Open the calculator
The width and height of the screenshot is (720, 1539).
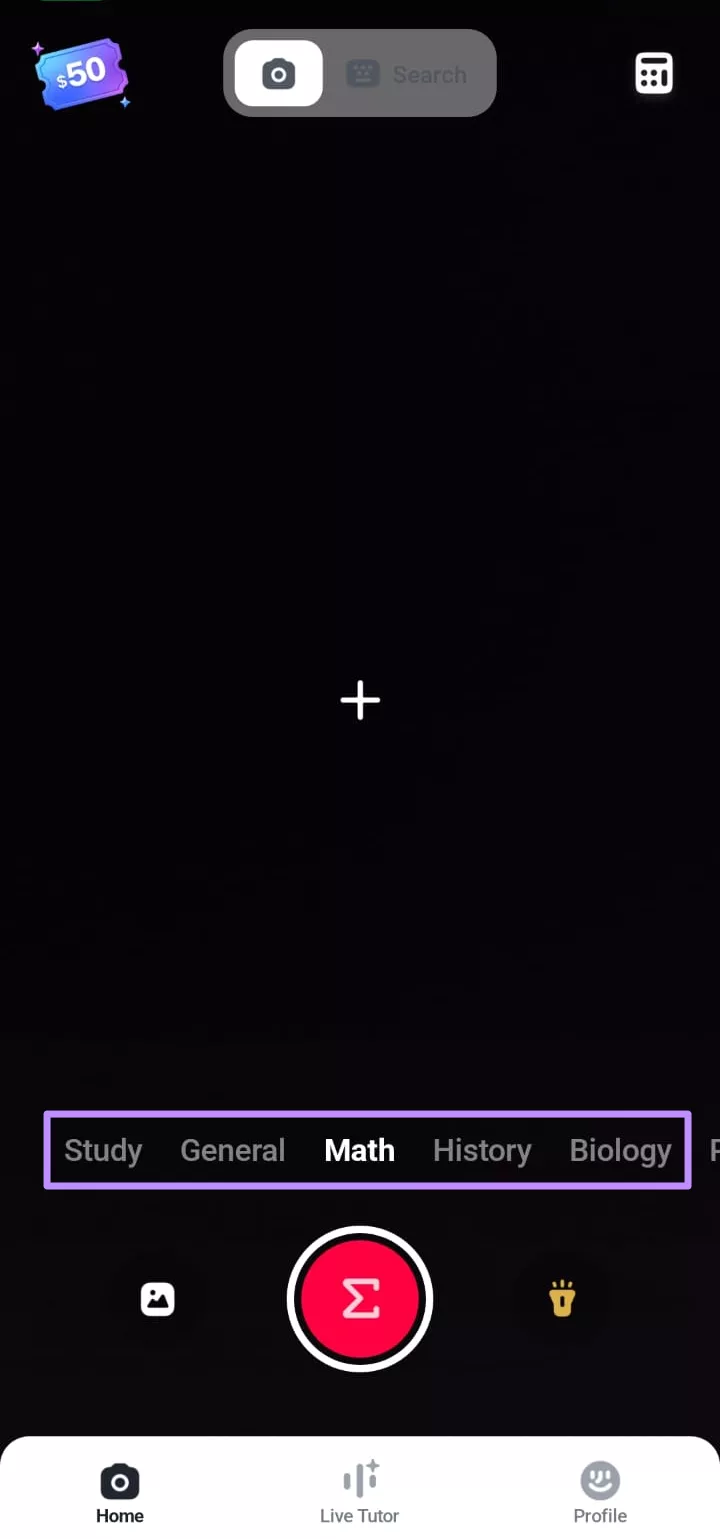coord(653,73)
